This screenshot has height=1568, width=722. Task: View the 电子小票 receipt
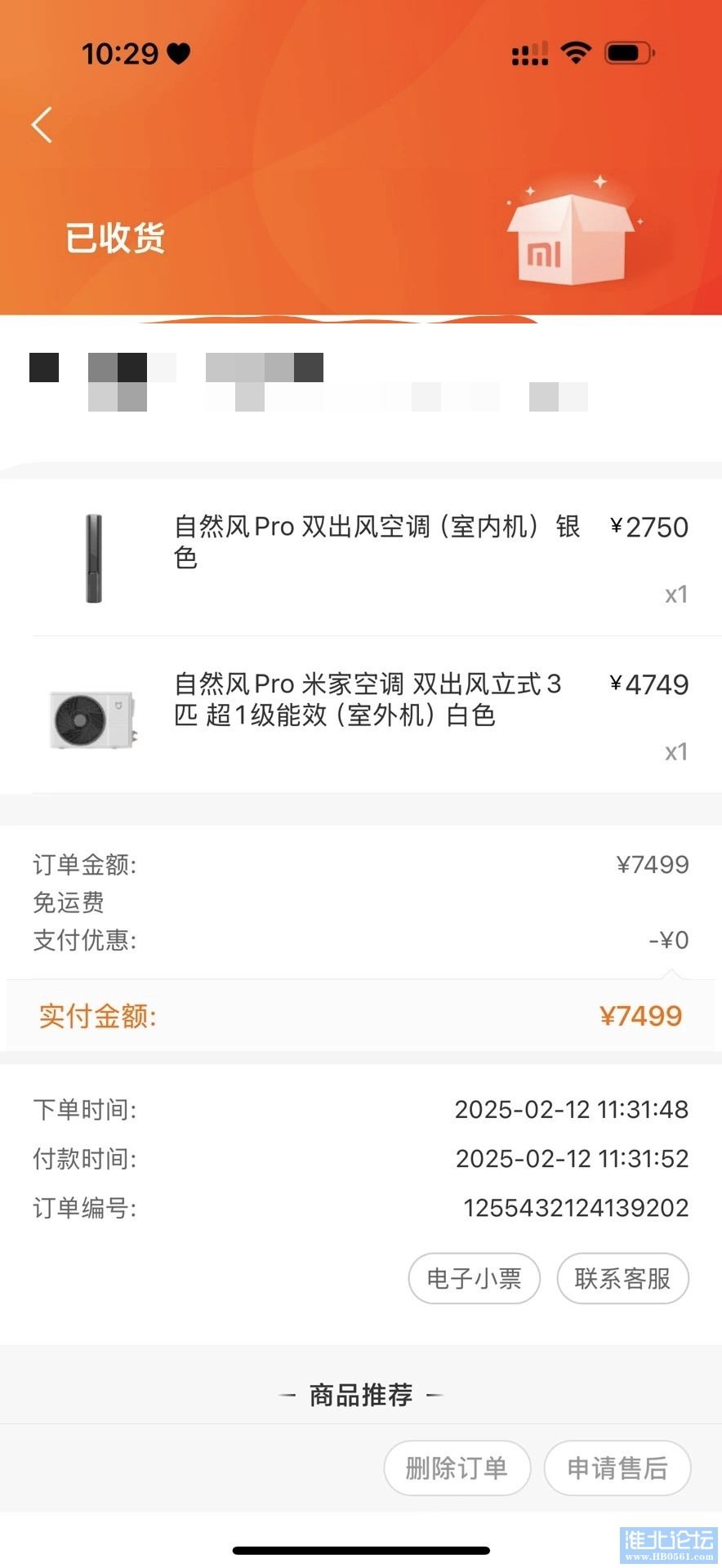(x=474, y=1278)
